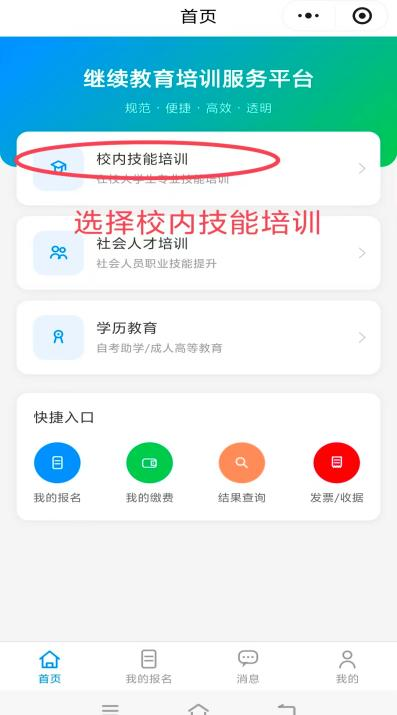Open 校内技能培训 card

click(198, 169)
